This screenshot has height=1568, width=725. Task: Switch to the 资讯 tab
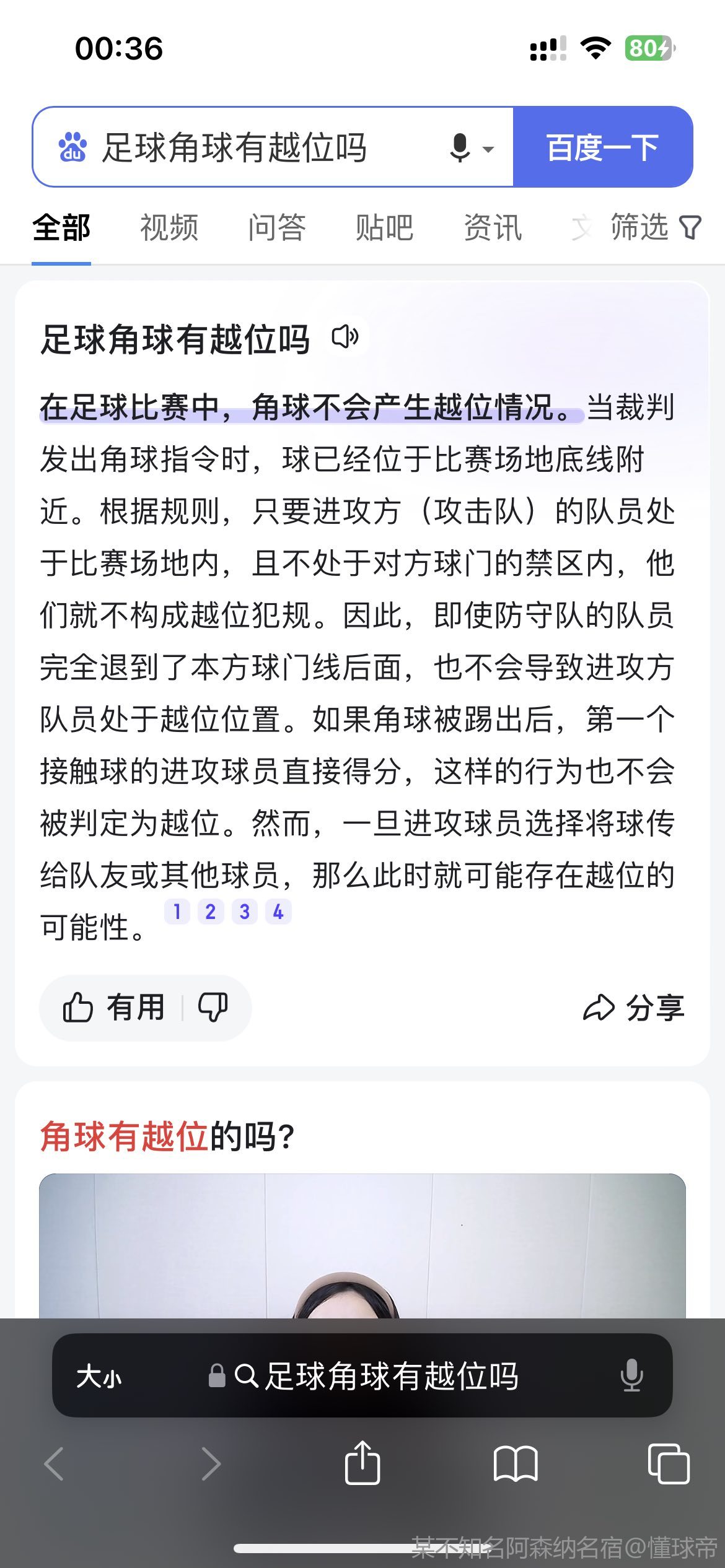coord(493,227)
